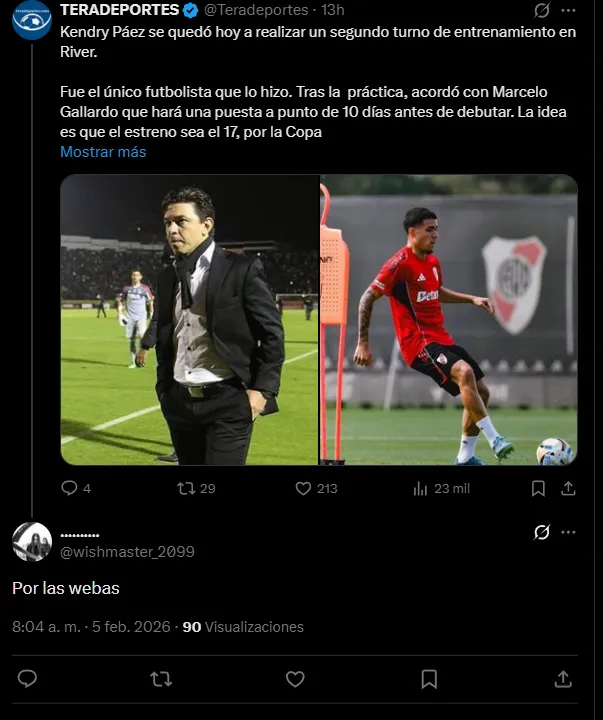Share the "Por las webas" post
Screen dimensions: 603x720
point(563,679)
